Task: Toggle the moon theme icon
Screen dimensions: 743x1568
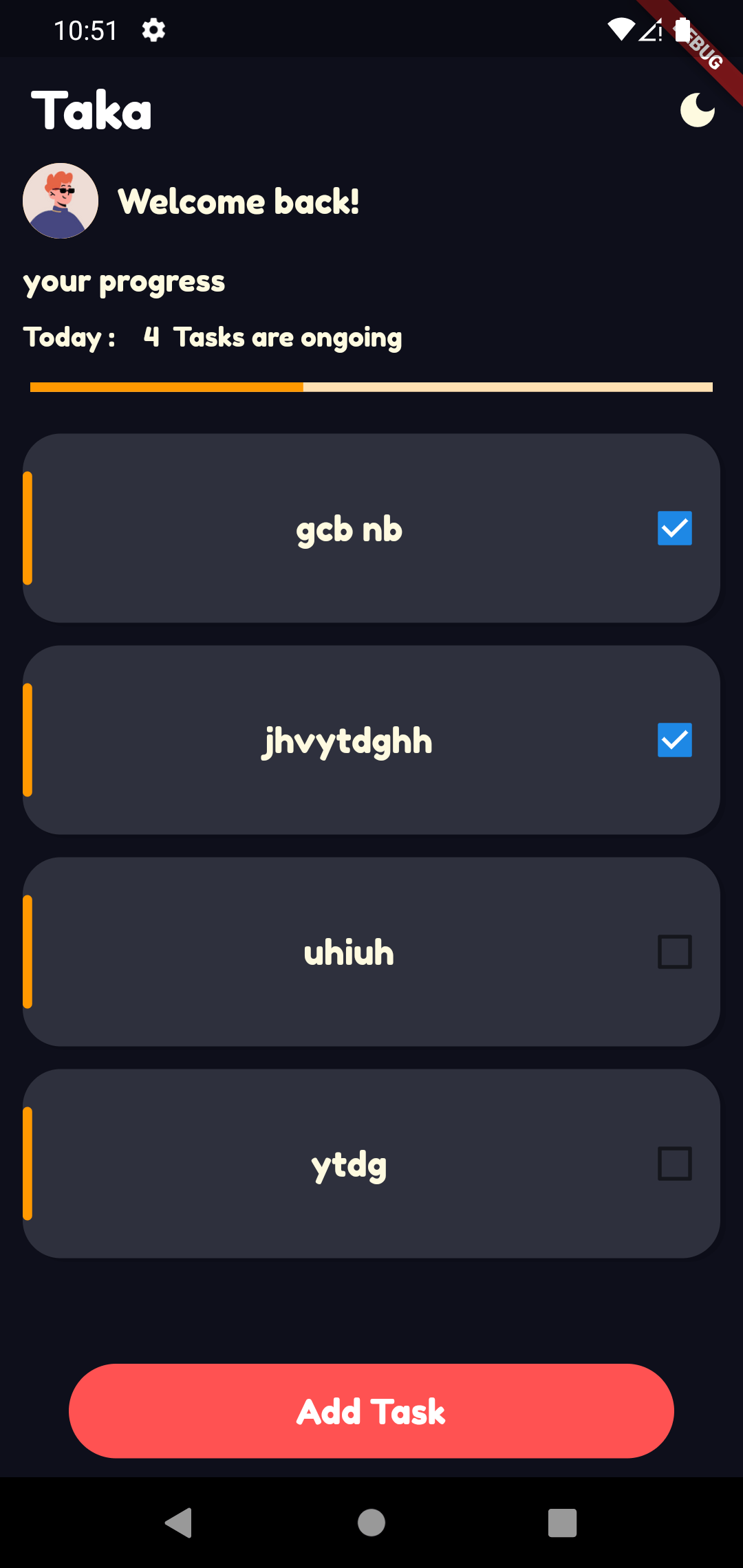Action: (698, 110)
